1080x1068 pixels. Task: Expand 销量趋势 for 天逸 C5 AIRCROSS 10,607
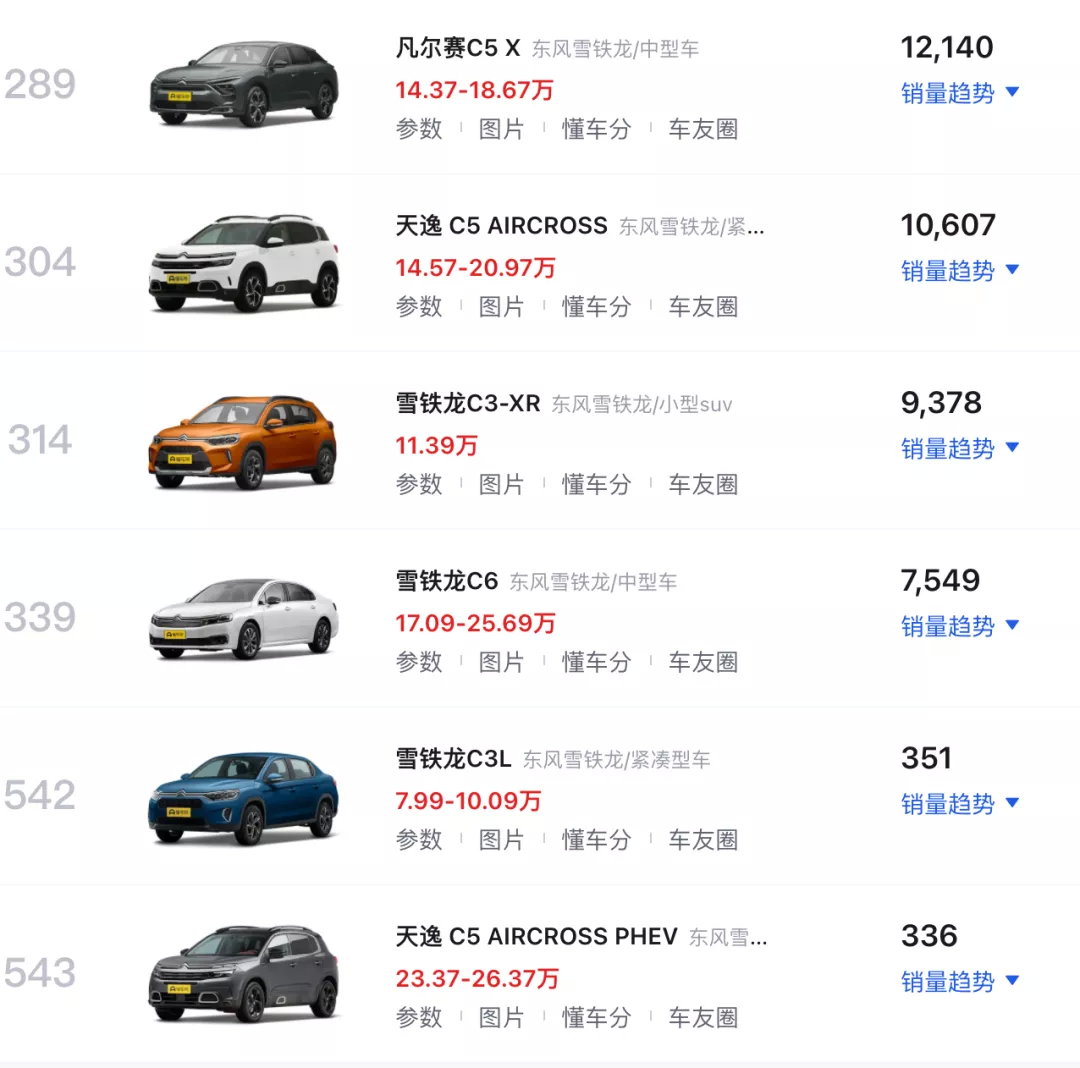tap(959, 271)
